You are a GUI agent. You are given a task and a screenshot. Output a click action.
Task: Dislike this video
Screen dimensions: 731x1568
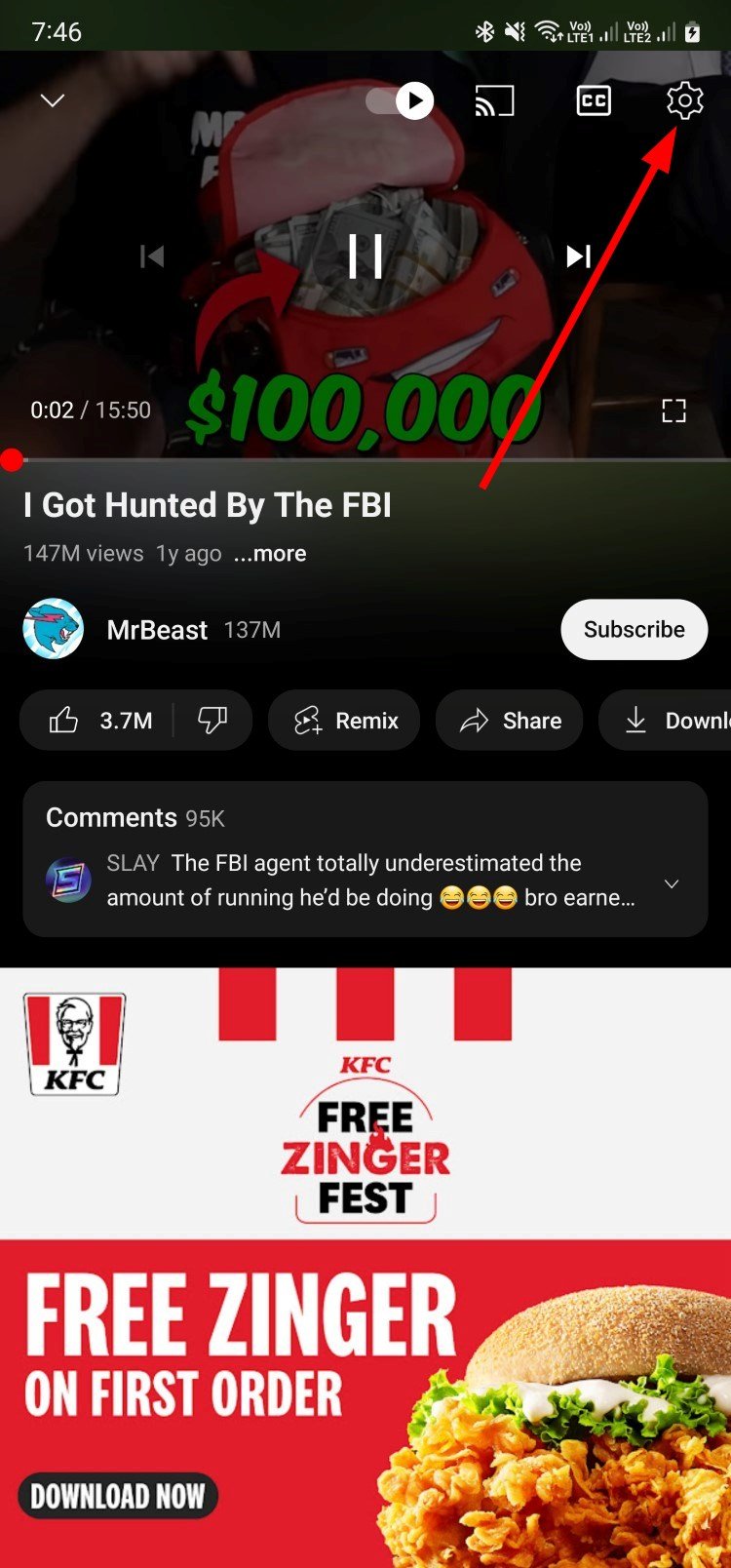pyautogui.click(x=212, y=721)
